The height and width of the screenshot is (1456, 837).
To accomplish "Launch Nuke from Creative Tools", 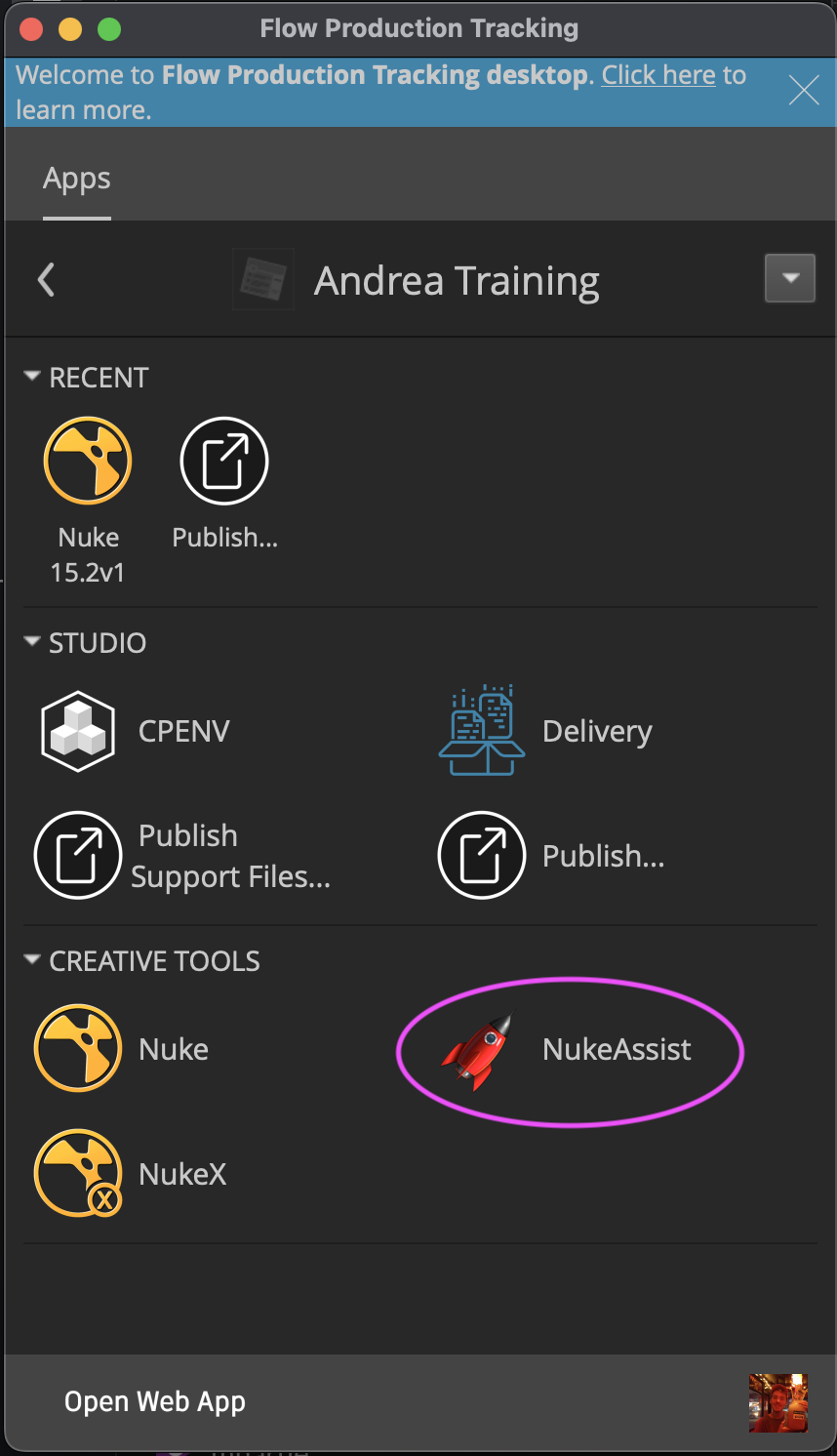I will coord(78,1048).
